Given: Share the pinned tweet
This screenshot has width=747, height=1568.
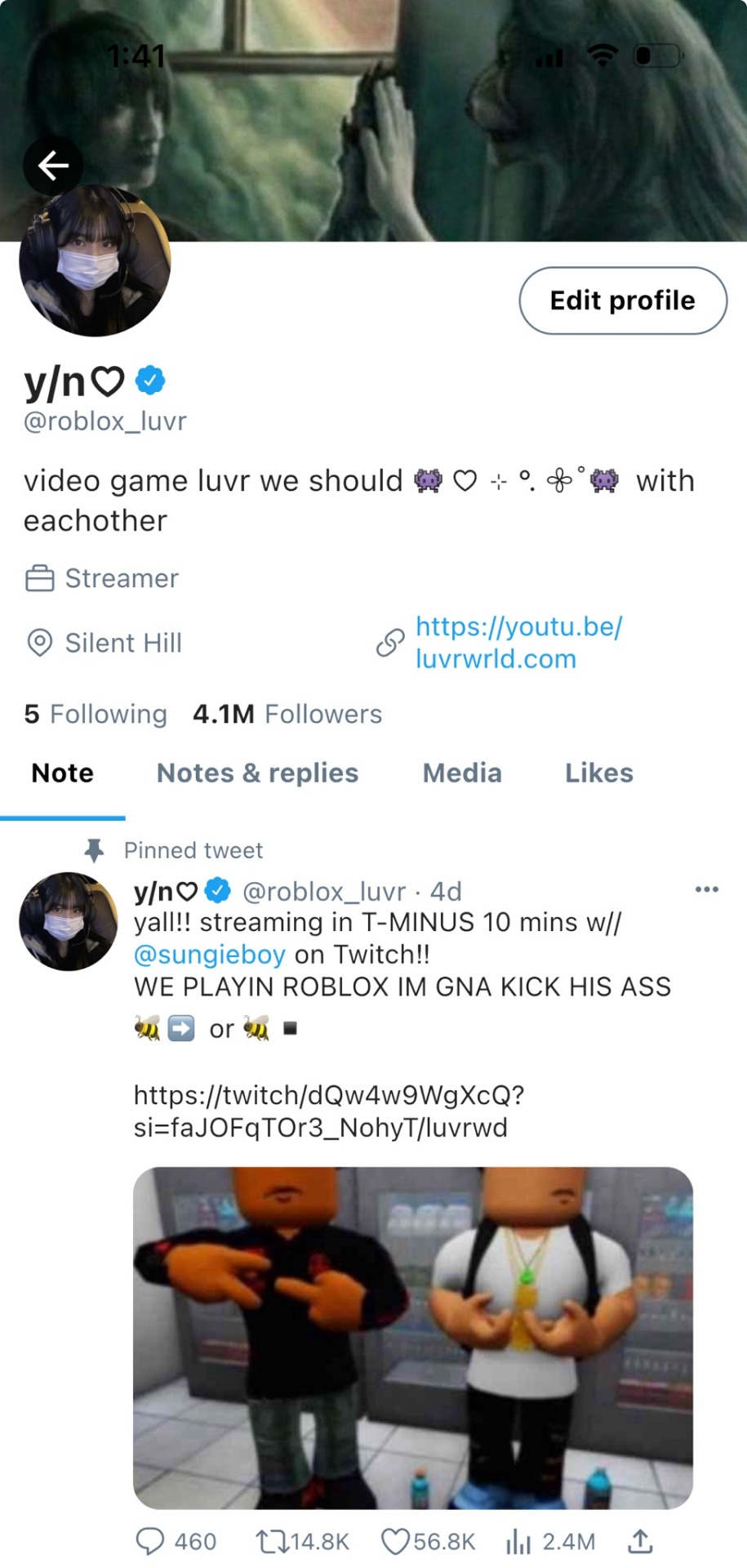Looking at the screenshot, I should click(x=640, y=1541).
